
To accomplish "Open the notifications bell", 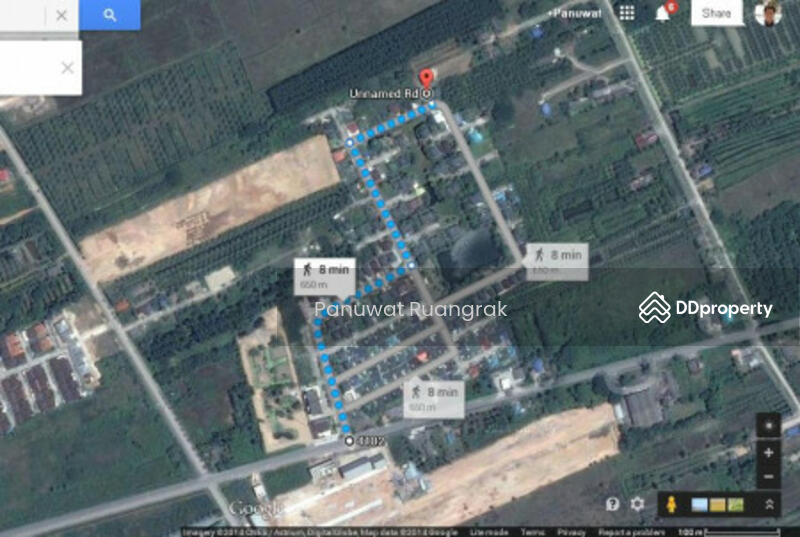I will pos(662,13).
